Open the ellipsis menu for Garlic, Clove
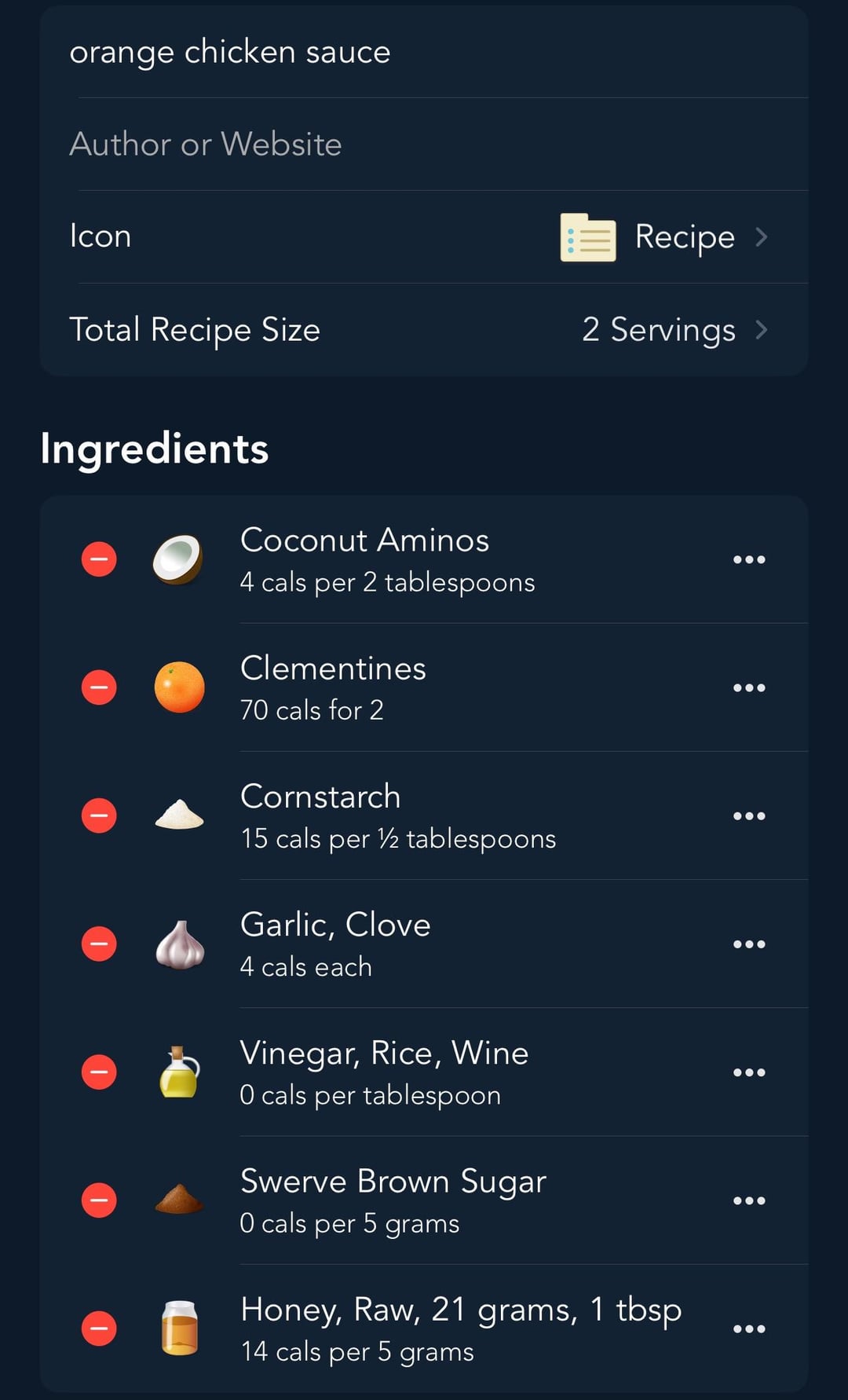This screenshot has height=1400, width=848. pyautogui.click(x=749, y=944)
